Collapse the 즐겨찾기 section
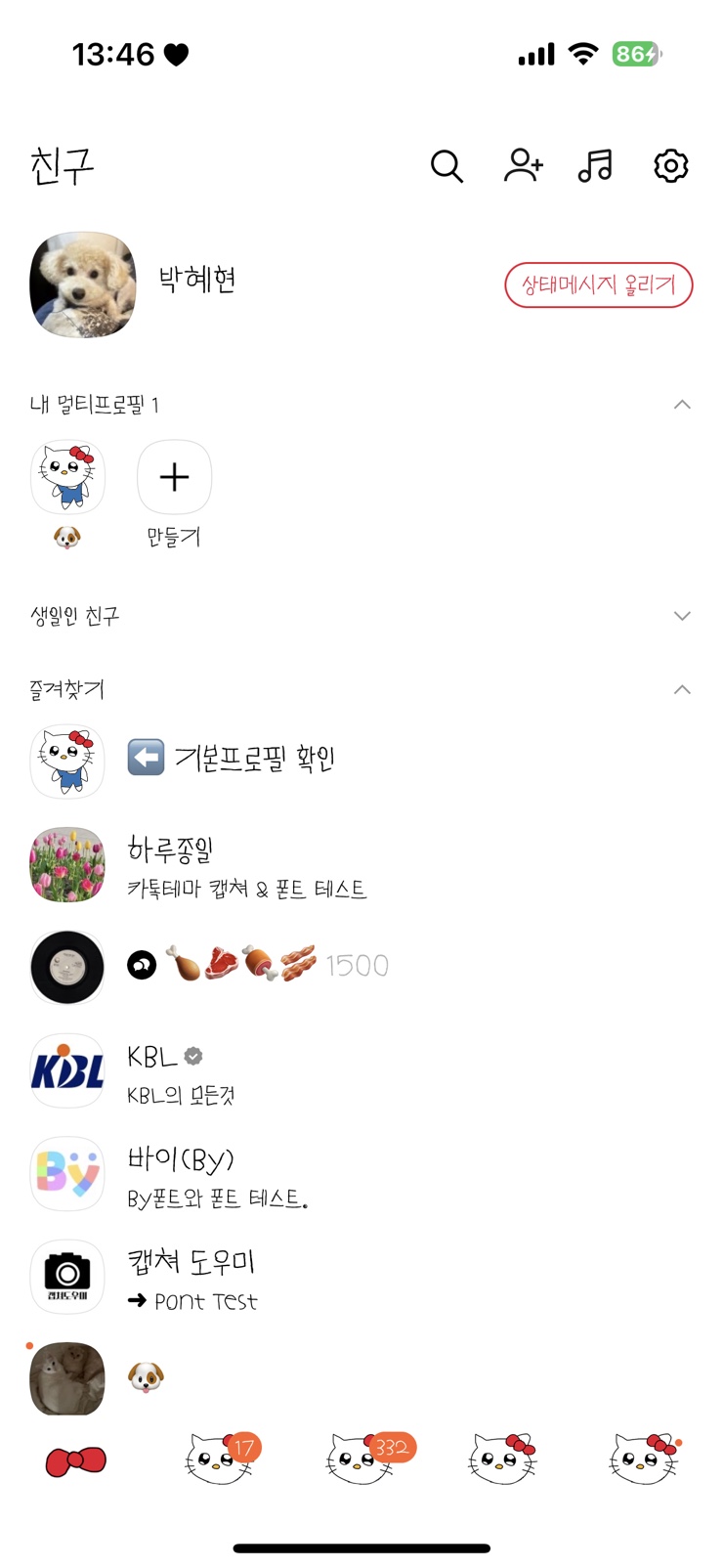The image size is (723, 1568). (682, 690)
